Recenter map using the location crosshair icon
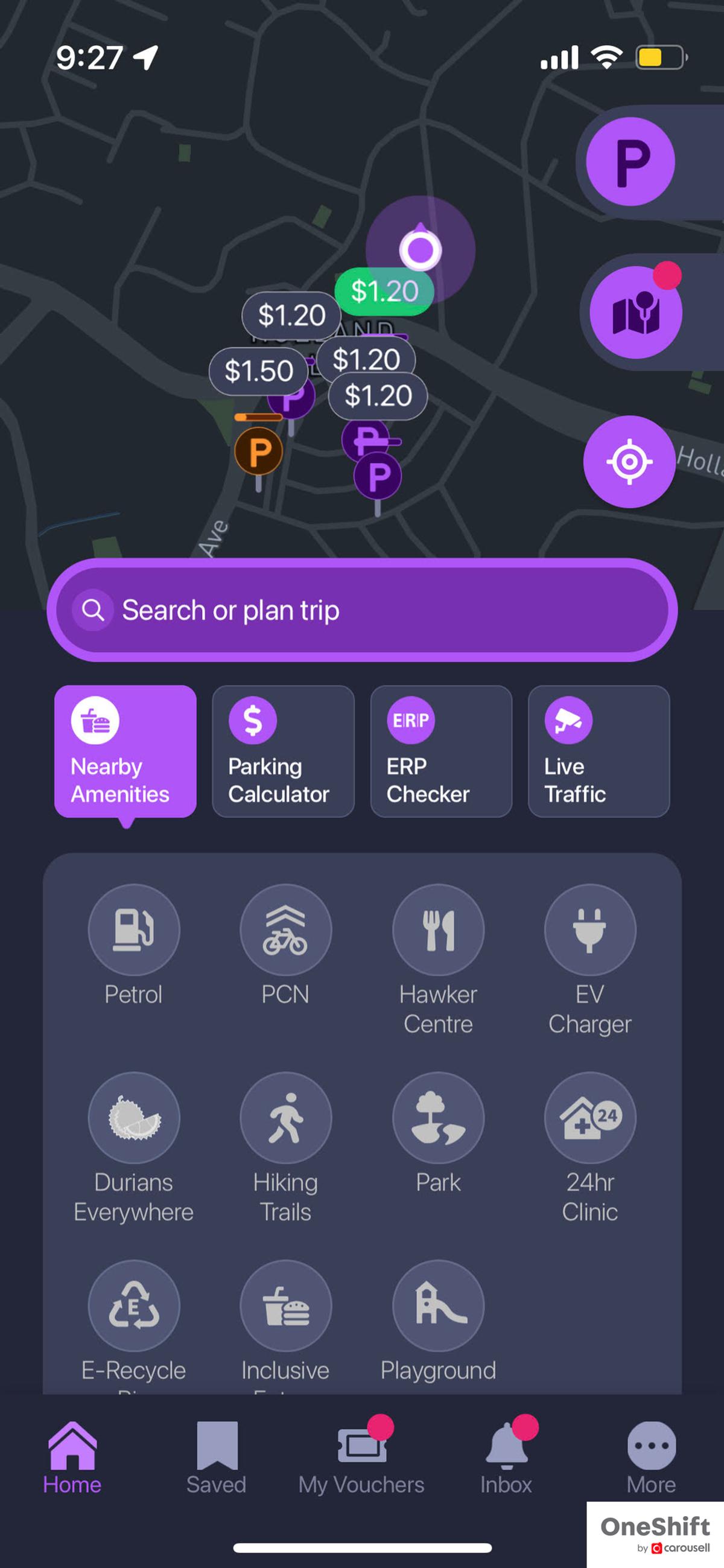Screen dimensions: 724x1568 629,461
